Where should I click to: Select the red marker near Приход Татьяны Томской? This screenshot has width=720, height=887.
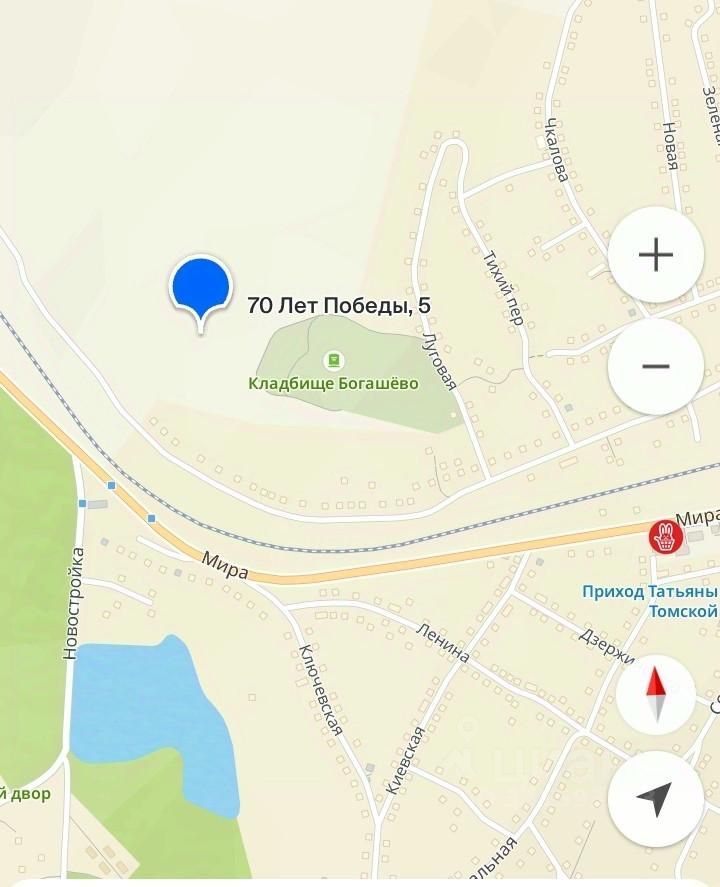click(x=666, y=538)
